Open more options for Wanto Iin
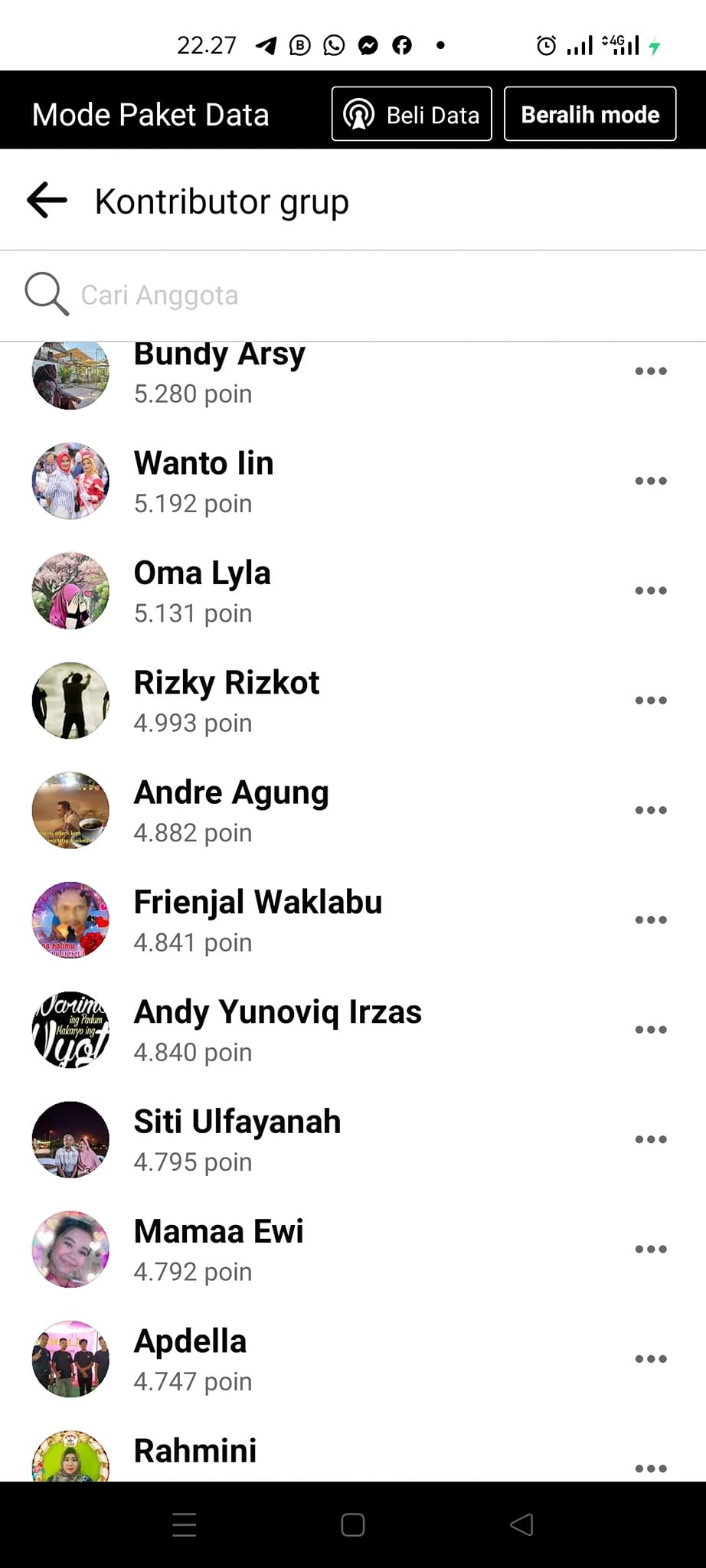Viewport: 706px width, 1568px height. (x=651, y=482)
